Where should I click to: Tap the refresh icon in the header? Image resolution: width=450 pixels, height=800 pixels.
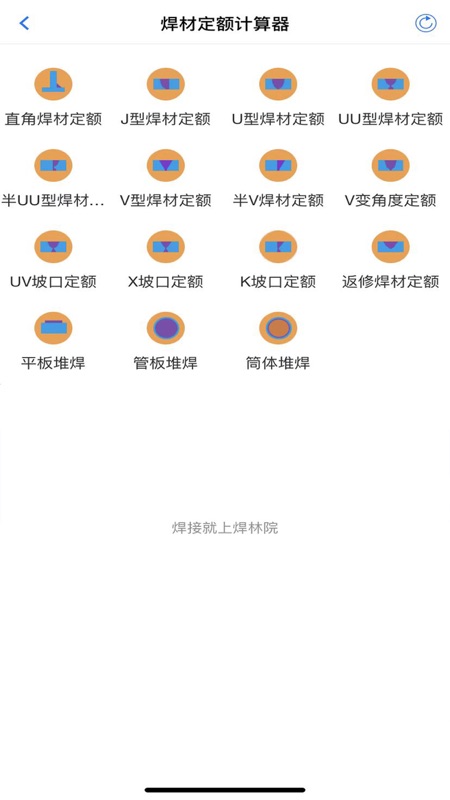426,23
